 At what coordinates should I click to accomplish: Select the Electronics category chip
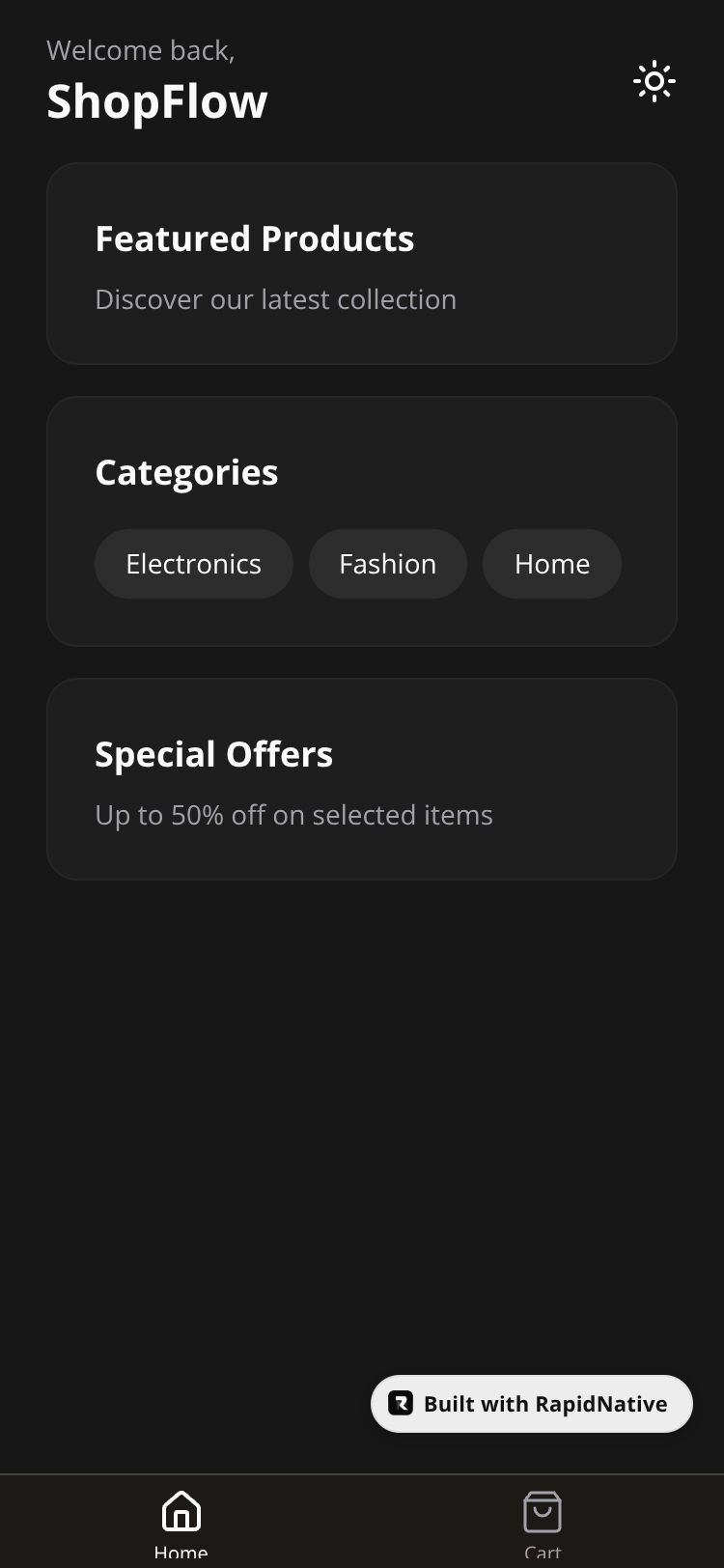pos(193,564)
